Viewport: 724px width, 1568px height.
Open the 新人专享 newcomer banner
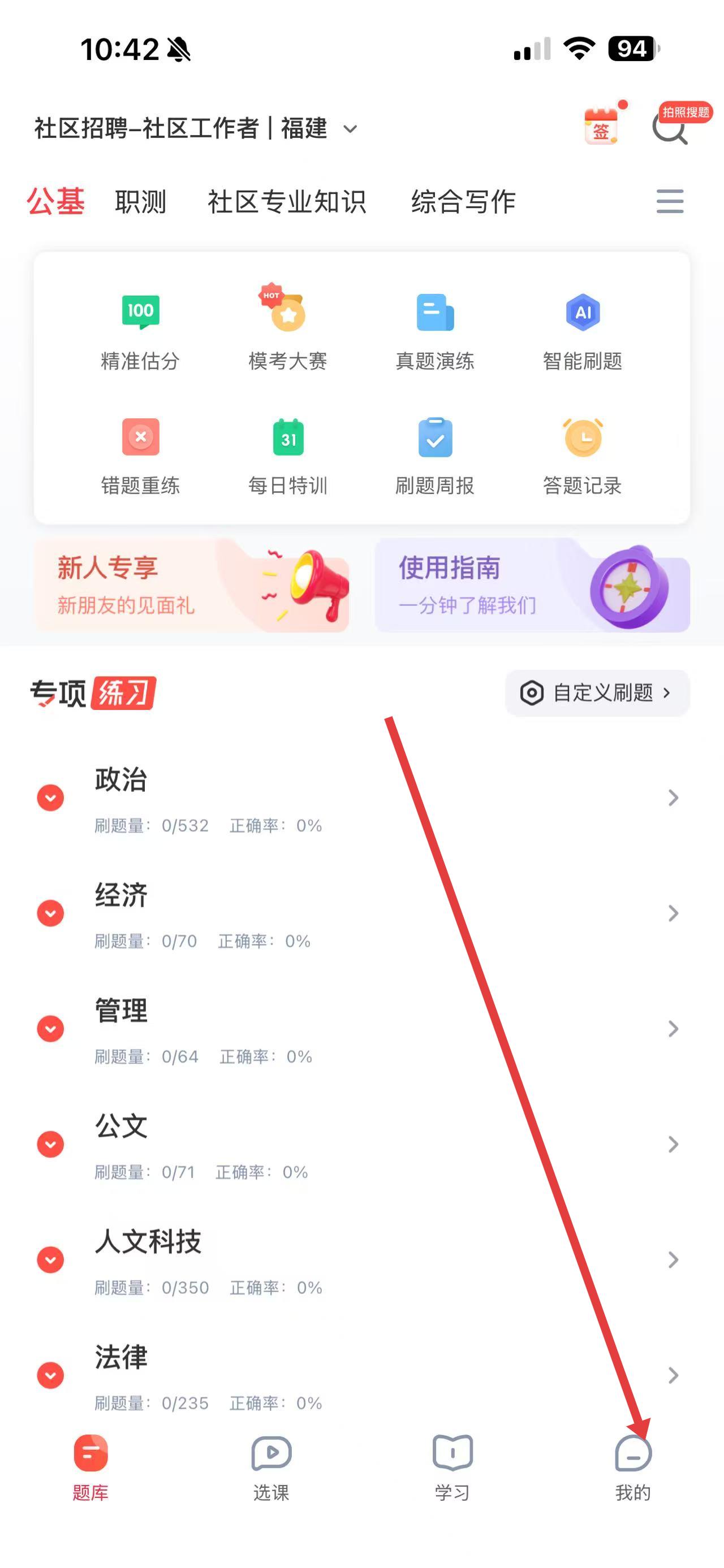pyautogui.click(x=192, y=585)
